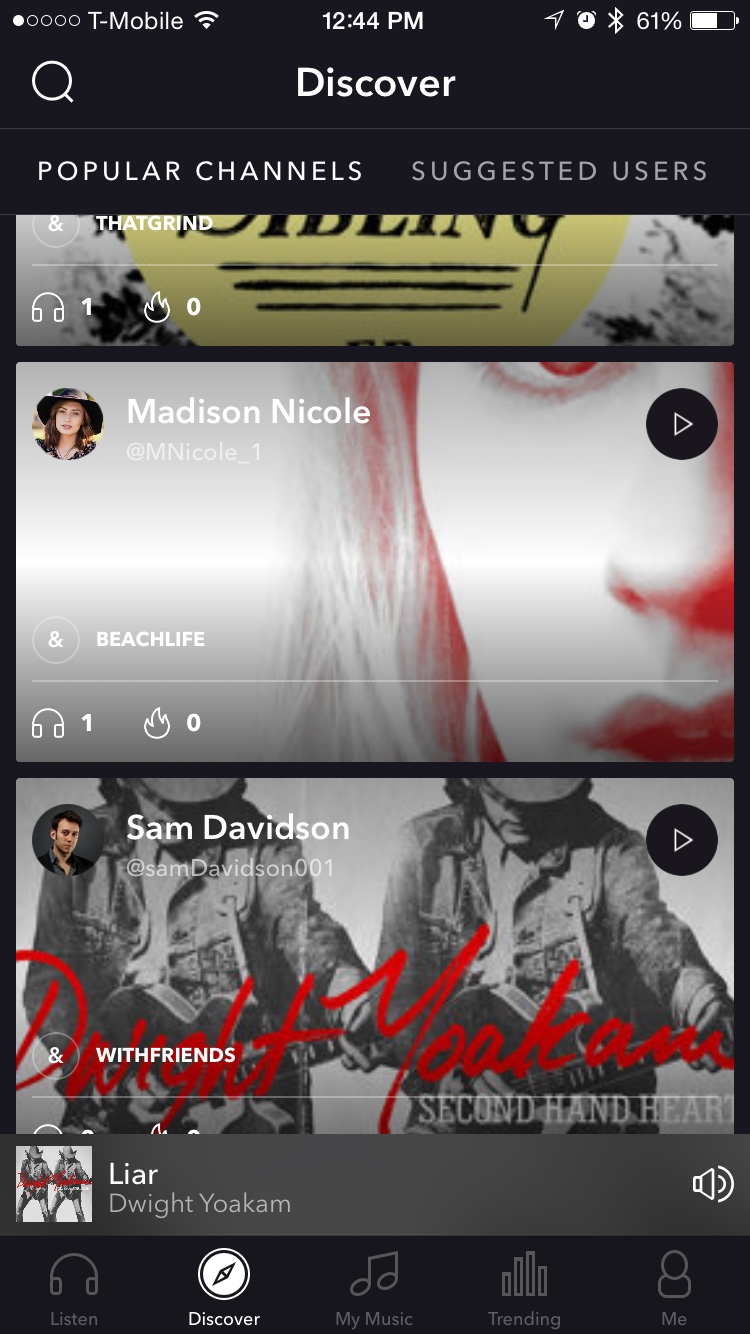Play Sam Davidson's channel
The width and height of the screenshot is (750, 1334).
682,840
